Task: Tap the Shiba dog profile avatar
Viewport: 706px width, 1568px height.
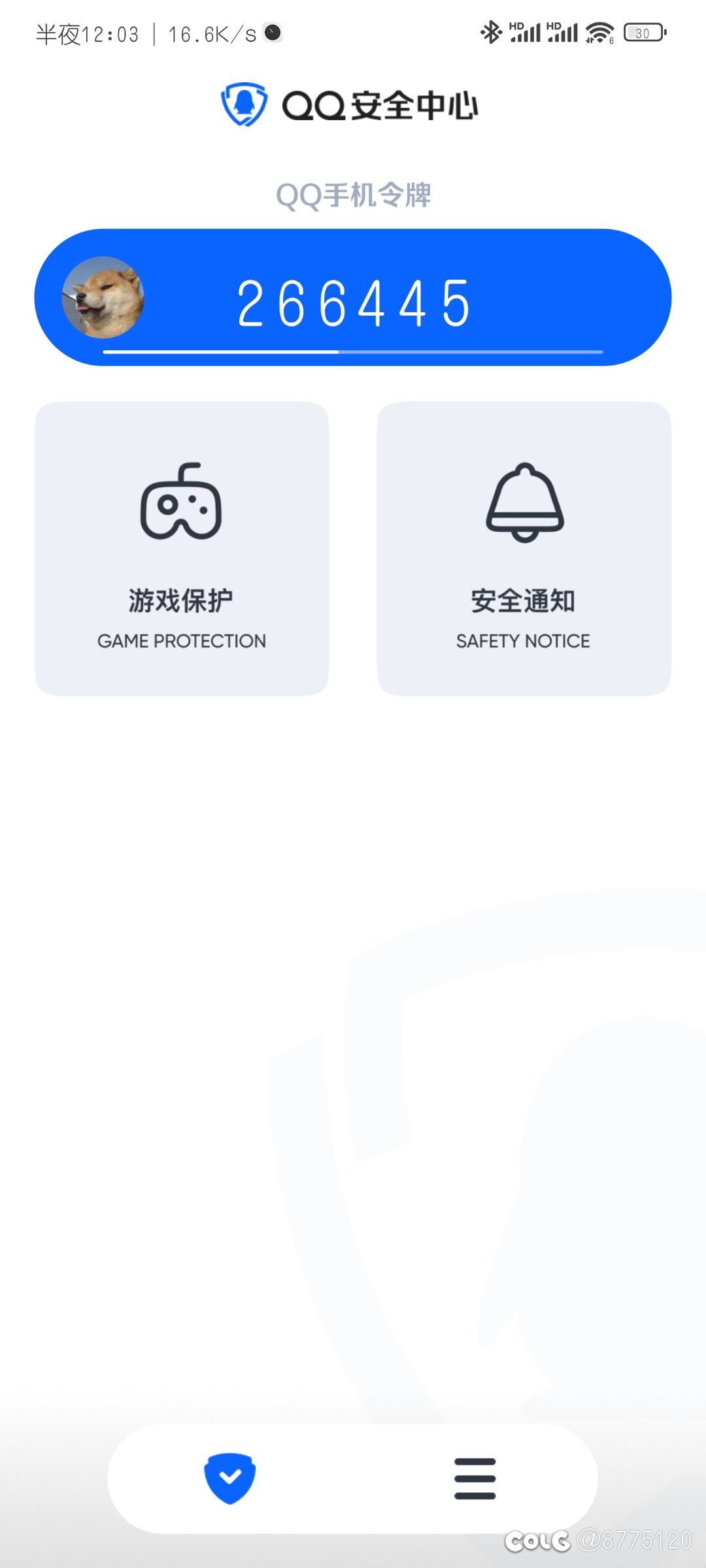Action: 103,297
